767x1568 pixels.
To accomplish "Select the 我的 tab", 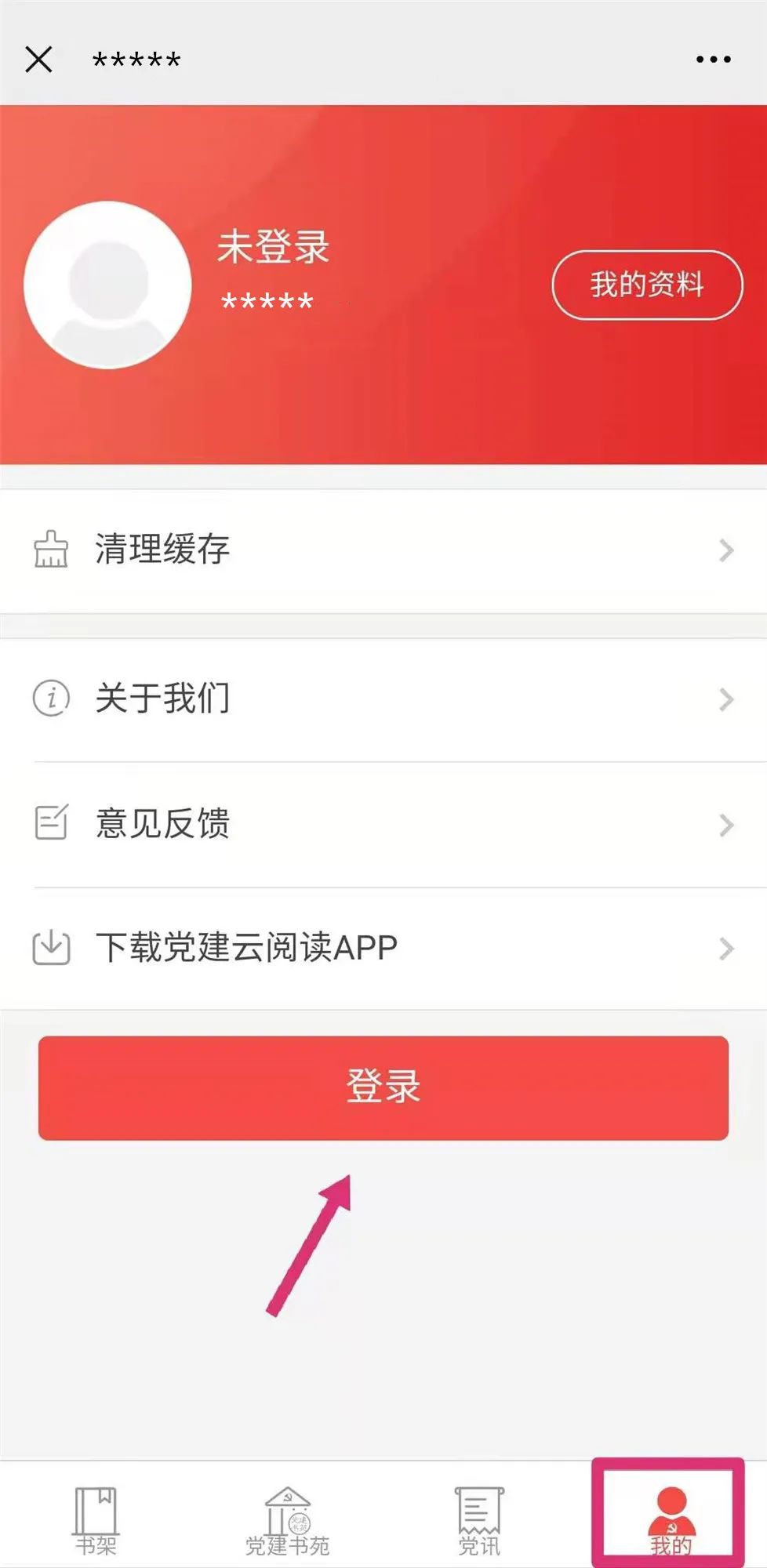I will tap(671, 1519).
